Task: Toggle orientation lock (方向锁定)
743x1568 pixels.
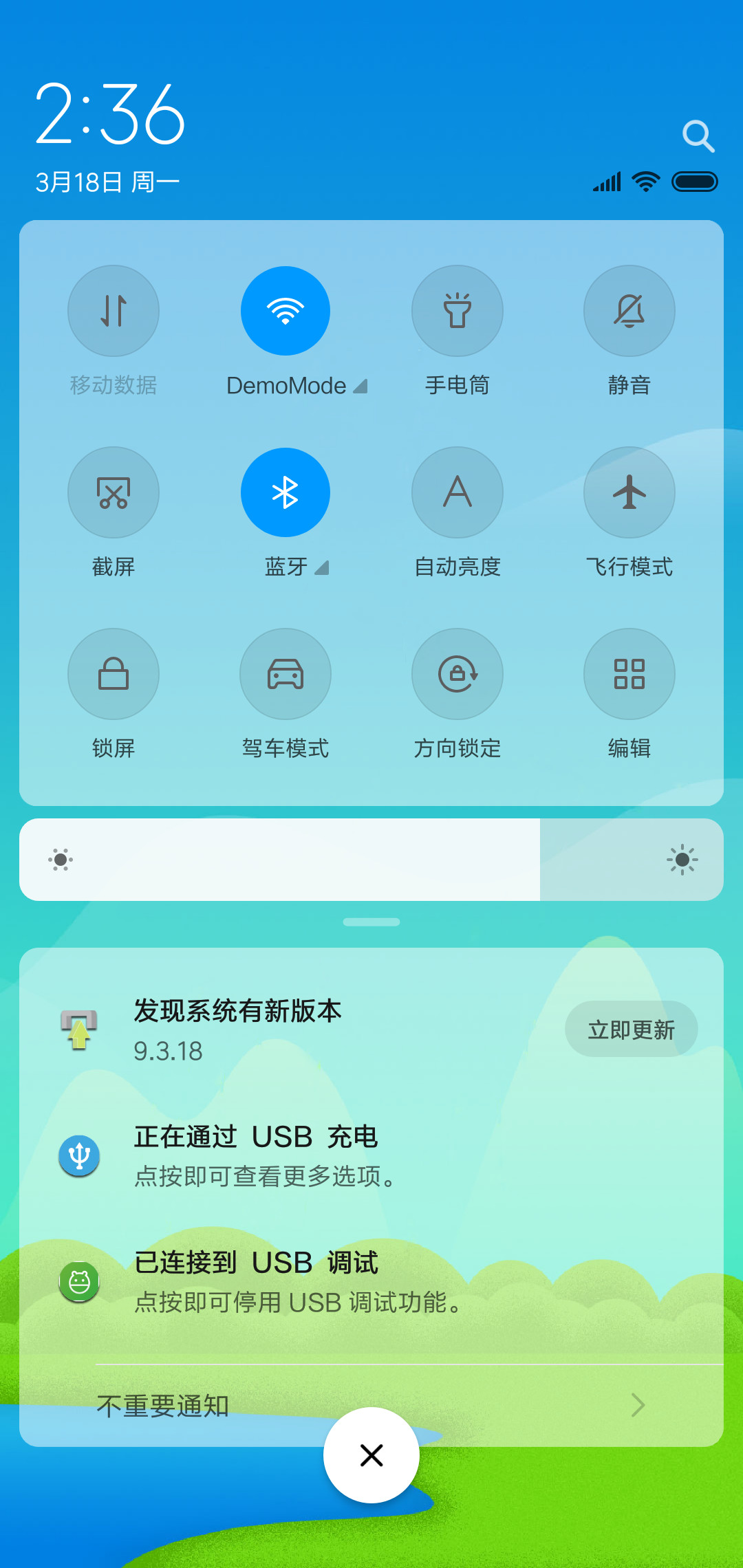Action: coord(457,674)
